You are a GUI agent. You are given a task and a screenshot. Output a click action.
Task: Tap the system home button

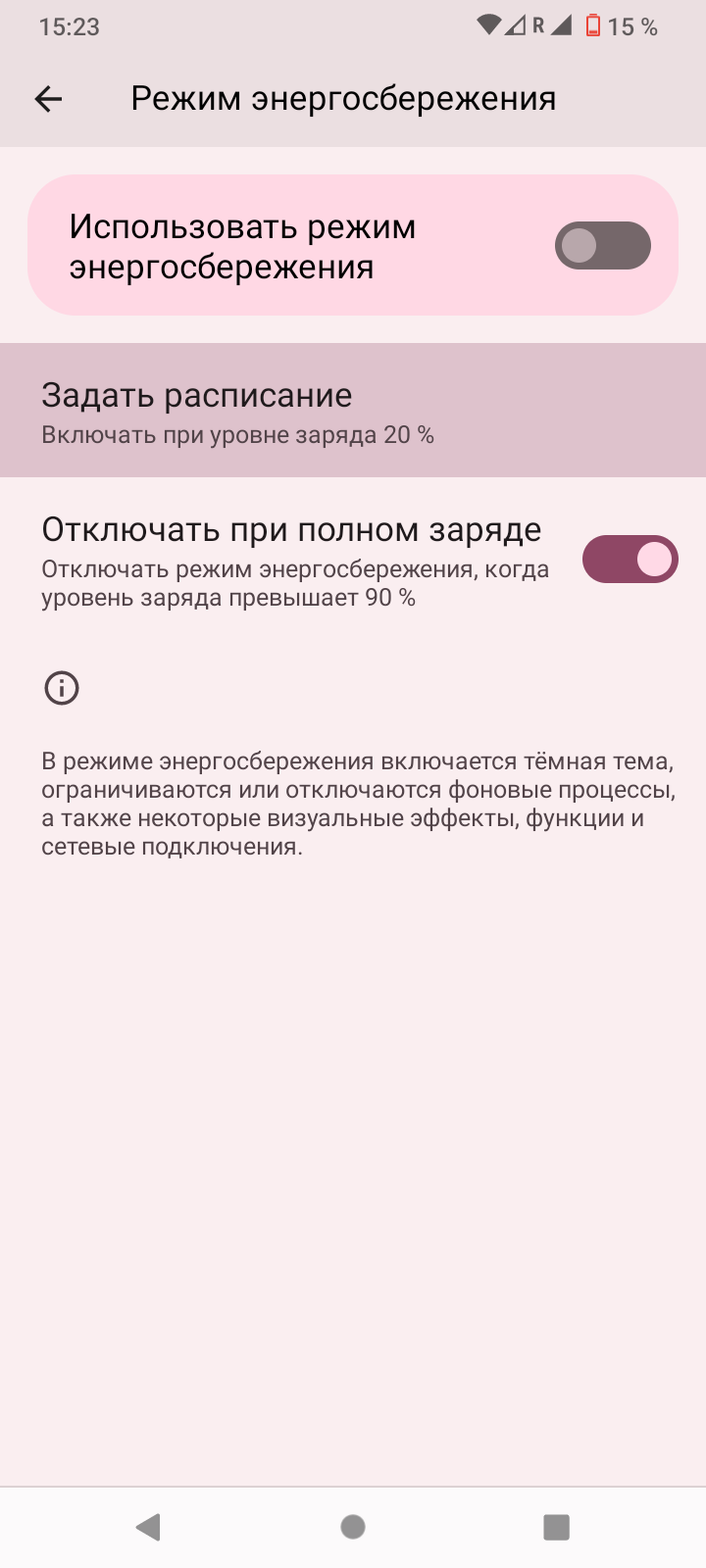click(353, 1526)
